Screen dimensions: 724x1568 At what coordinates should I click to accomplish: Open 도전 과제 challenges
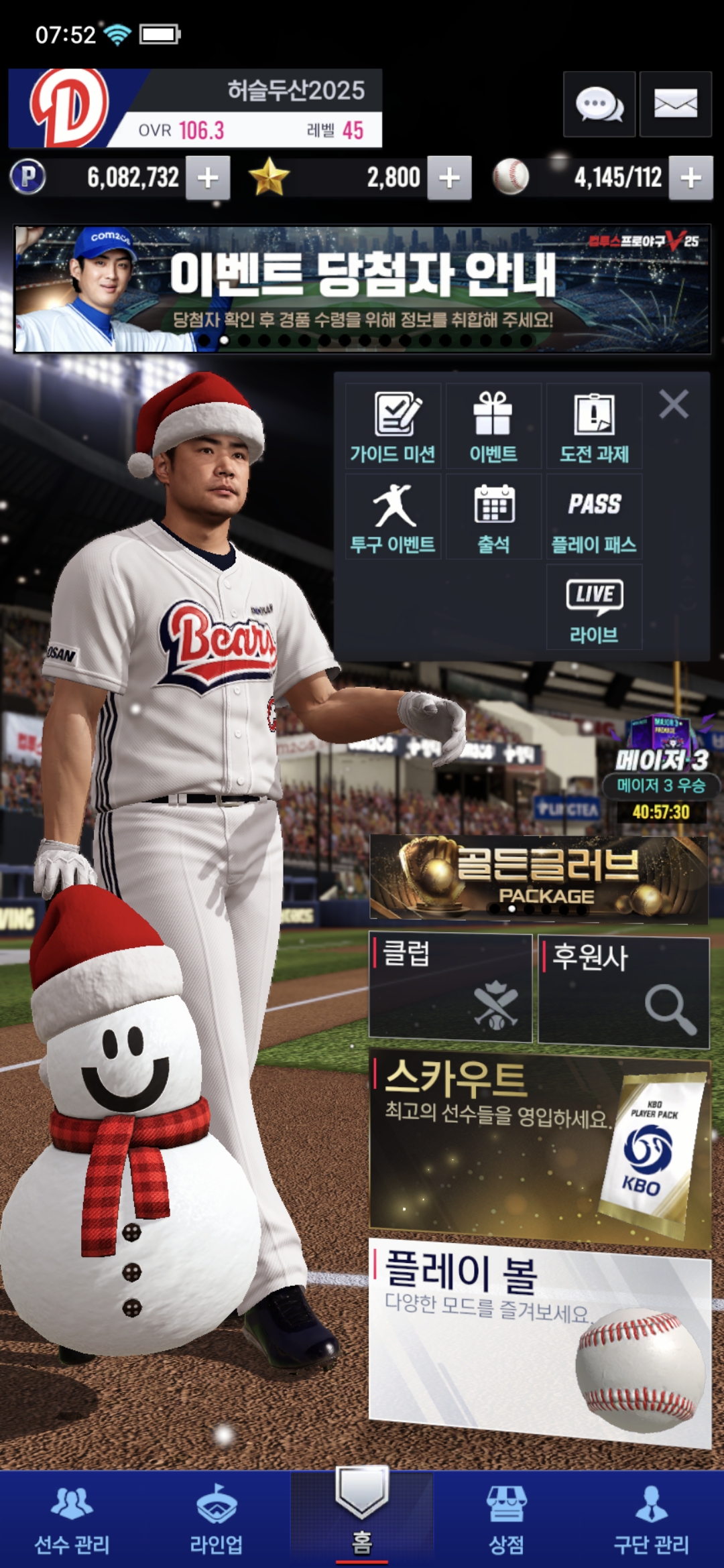594,426
